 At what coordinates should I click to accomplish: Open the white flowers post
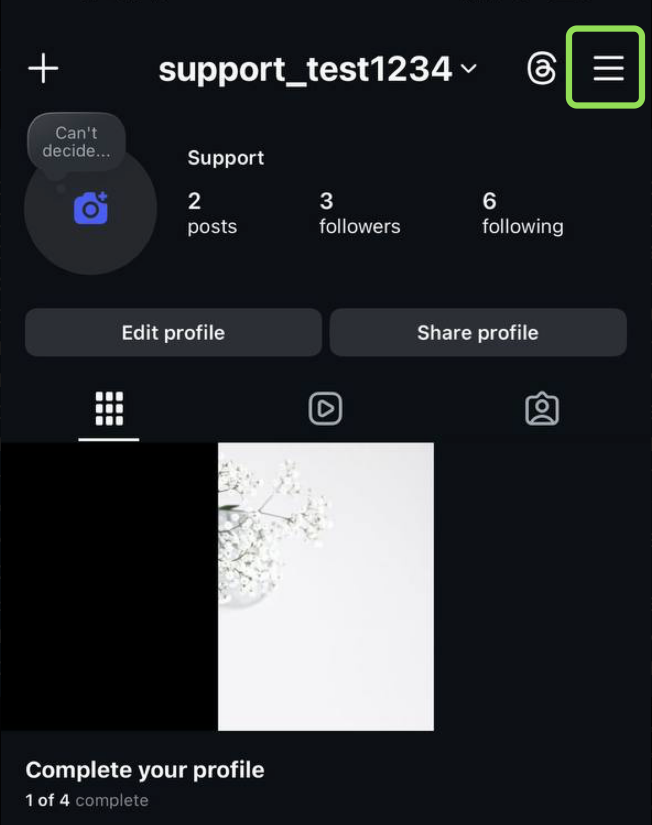pyautogui.click(x=326, y=586)
